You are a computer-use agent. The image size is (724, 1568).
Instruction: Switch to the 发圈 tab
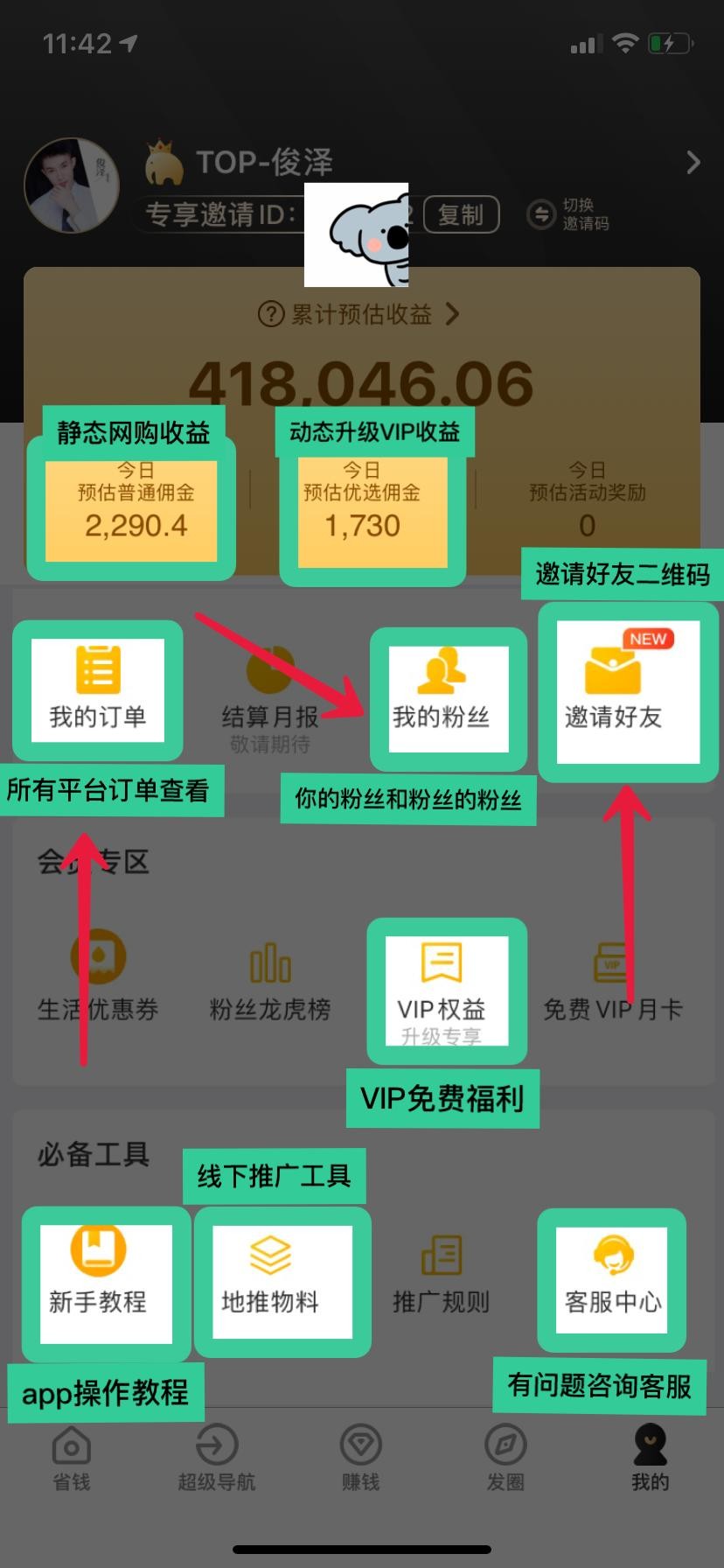[505, 1457]
